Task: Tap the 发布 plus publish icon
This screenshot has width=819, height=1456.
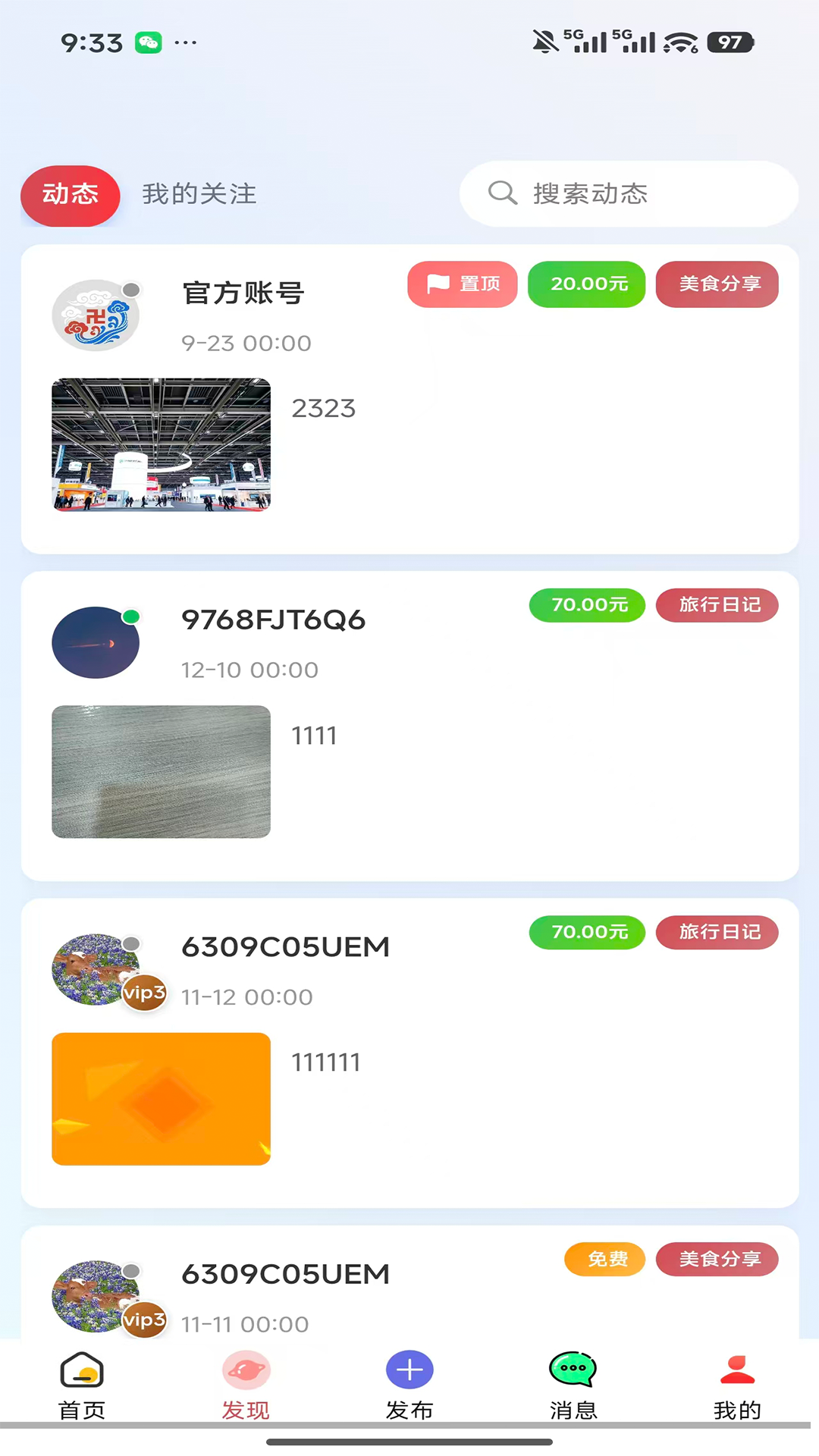Action: point(409,1370)
